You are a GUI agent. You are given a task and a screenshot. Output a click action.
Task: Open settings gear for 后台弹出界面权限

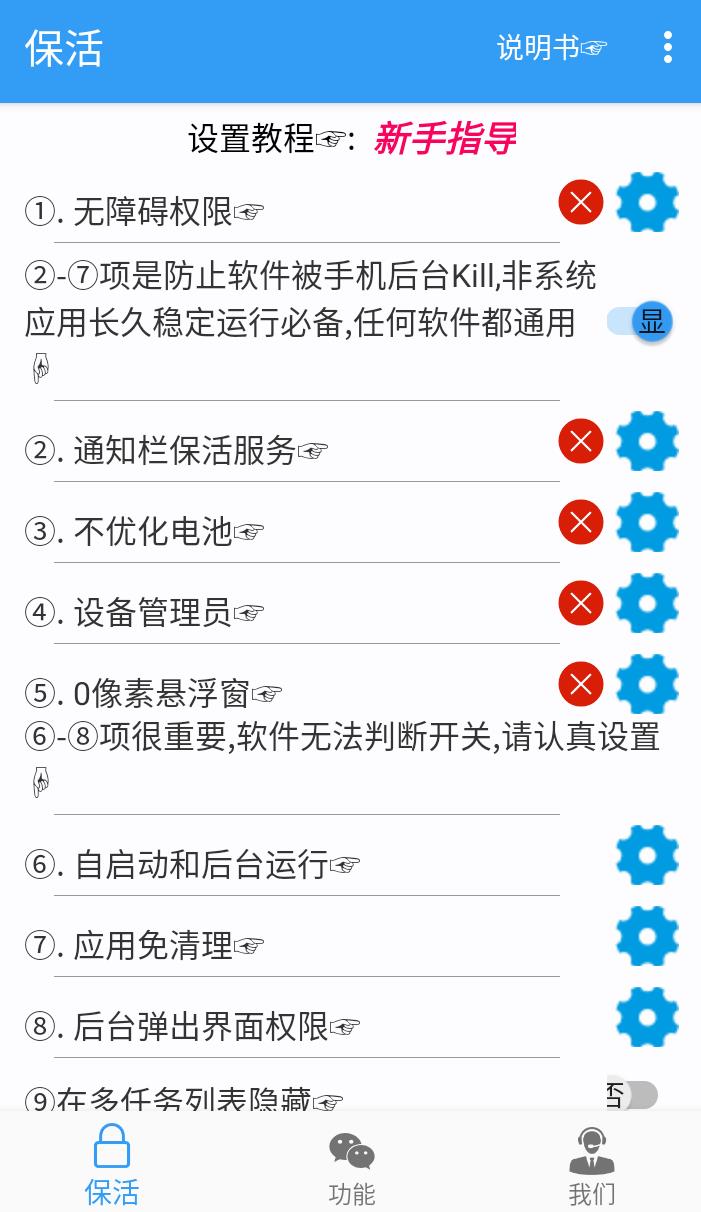pos(647,1018)
